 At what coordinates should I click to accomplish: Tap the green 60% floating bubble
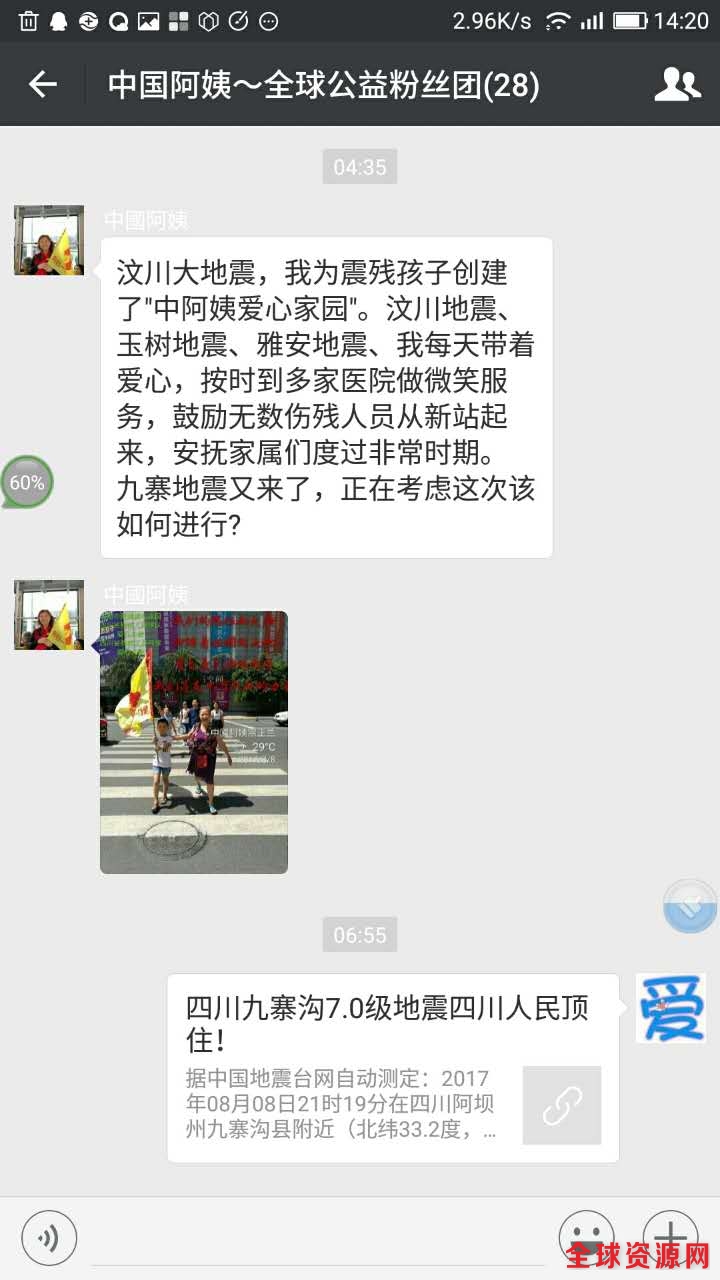tap(27, 482)
